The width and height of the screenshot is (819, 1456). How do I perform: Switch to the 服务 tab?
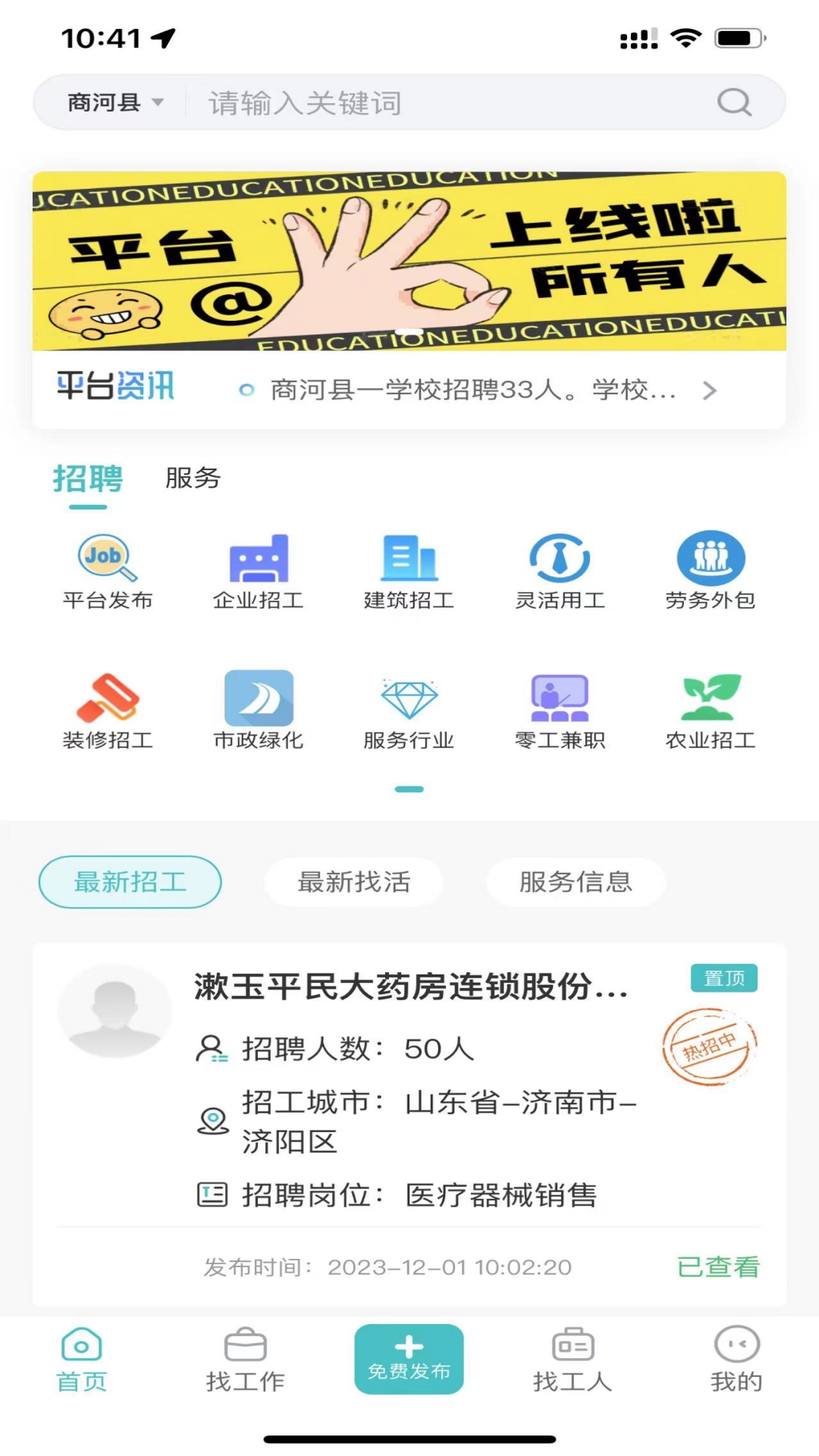point(193,478)
